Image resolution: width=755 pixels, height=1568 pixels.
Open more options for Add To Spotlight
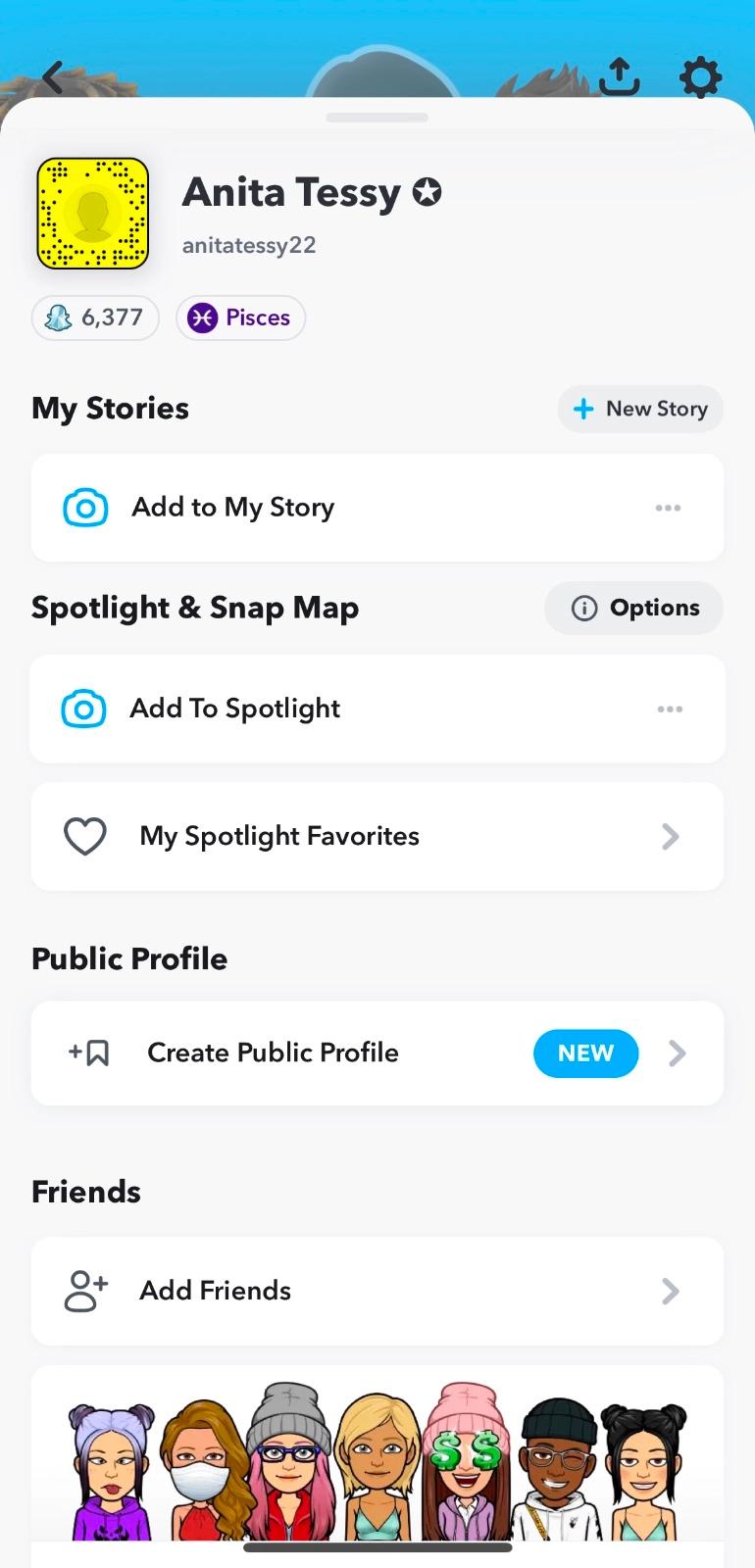[670, 709]
